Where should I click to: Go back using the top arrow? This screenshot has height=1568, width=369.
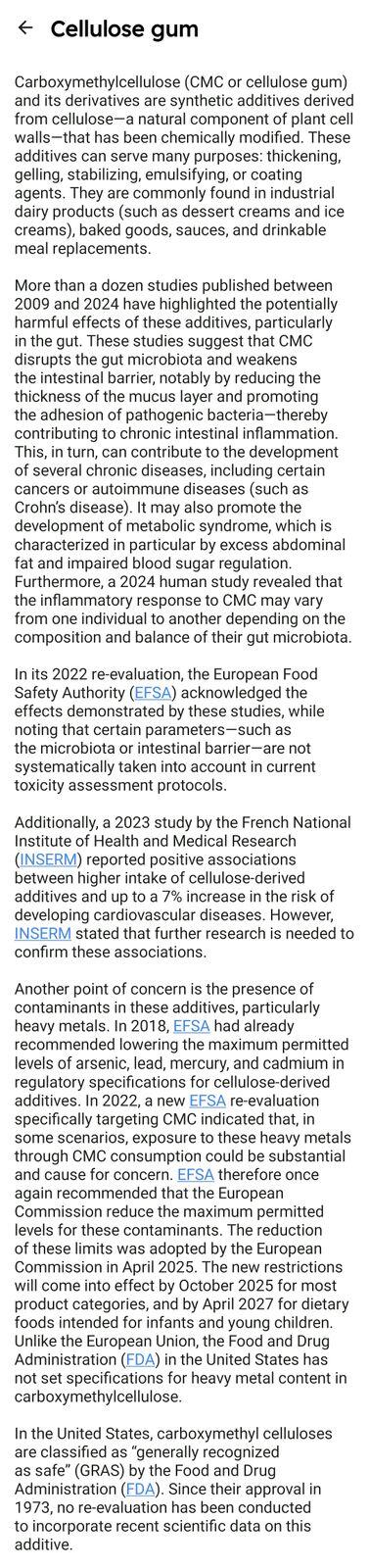25,28
